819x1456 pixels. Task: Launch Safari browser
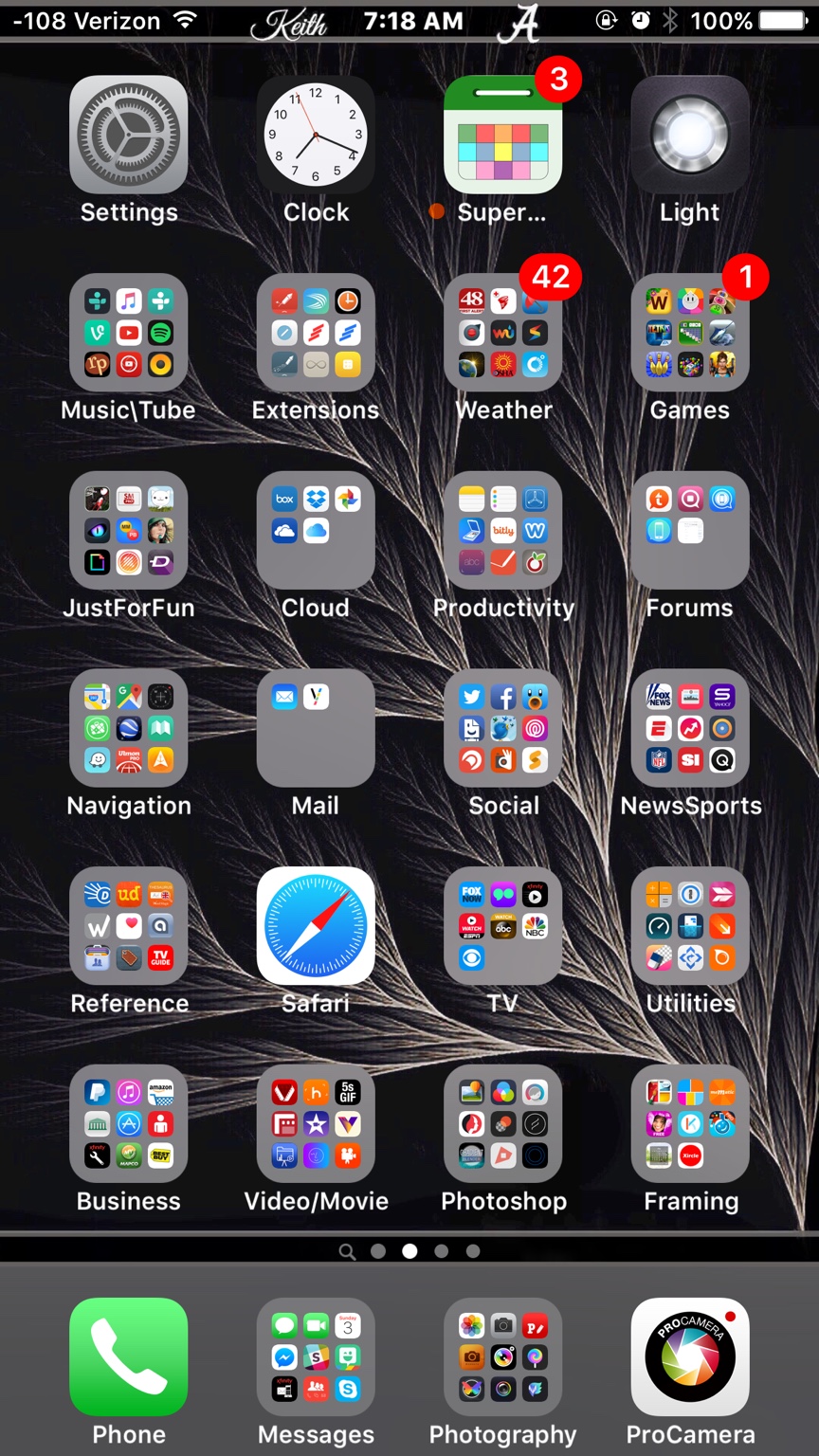point(316,926)
